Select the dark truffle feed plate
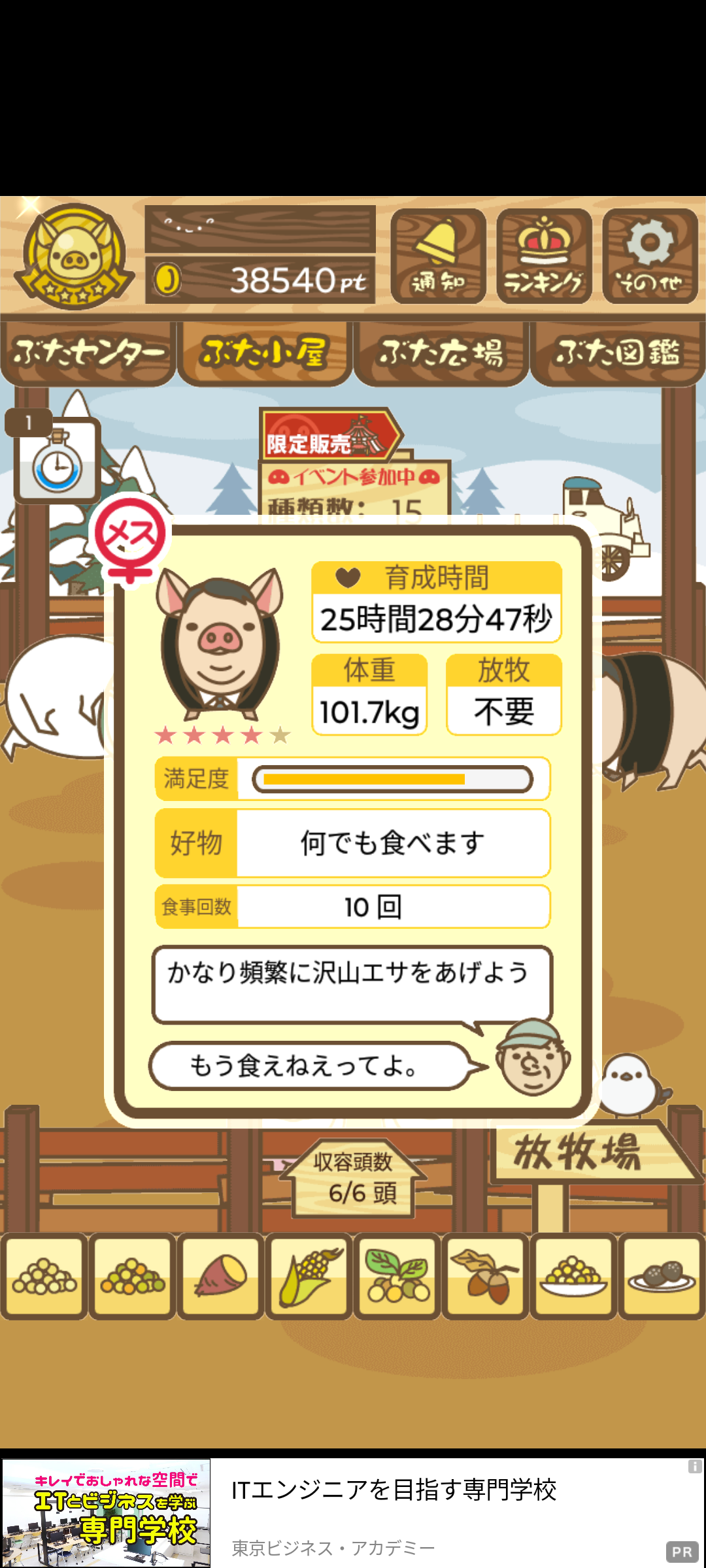The height and width of the screenshot is (1568, 706). click(662, 1277)
